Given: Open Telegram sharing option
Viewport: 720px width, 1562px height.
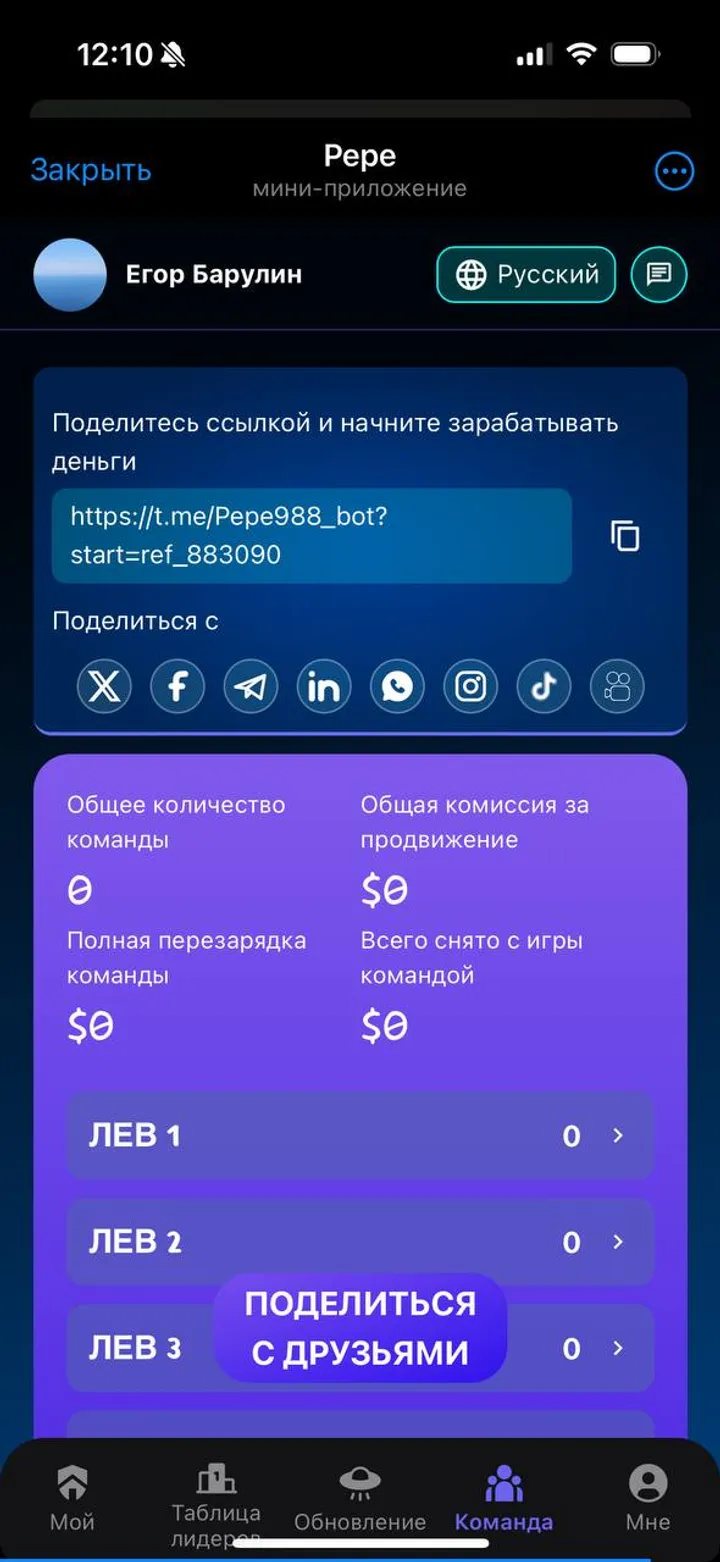Looking at the screenshot, I should (x=250, y=686).
